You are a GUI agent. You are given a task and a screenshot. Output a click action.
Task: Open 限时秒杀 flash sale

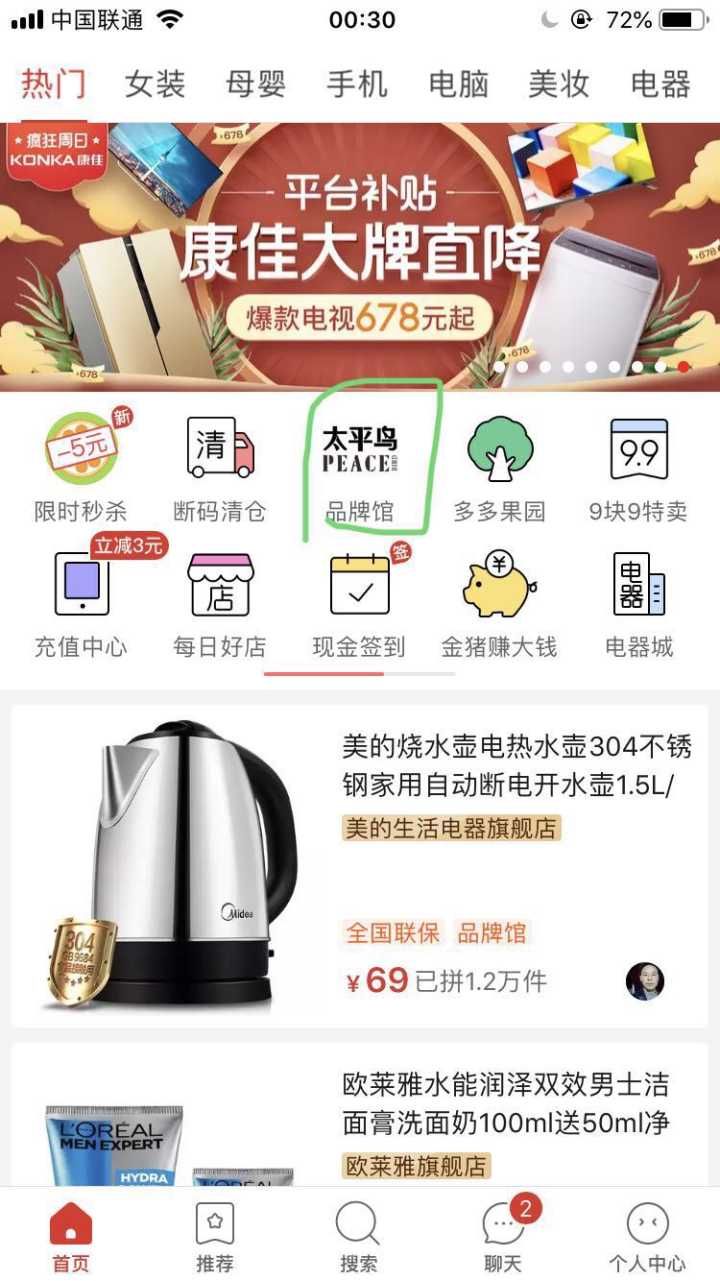click(x=81, y=467)
